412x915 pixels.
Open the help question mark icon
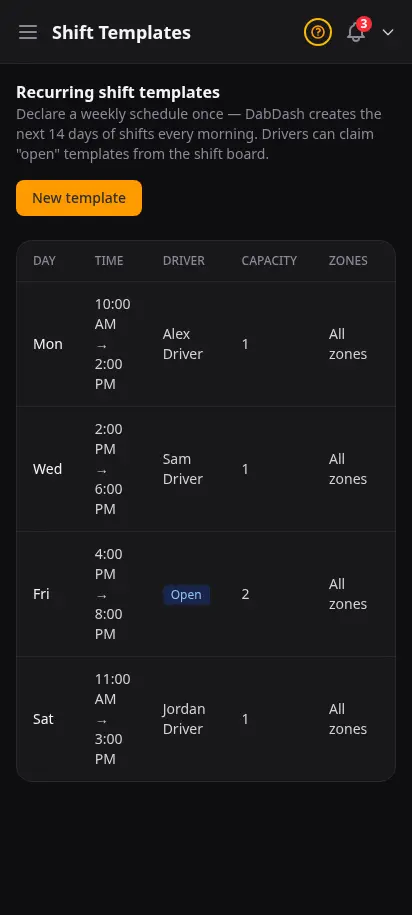point(318,32)
